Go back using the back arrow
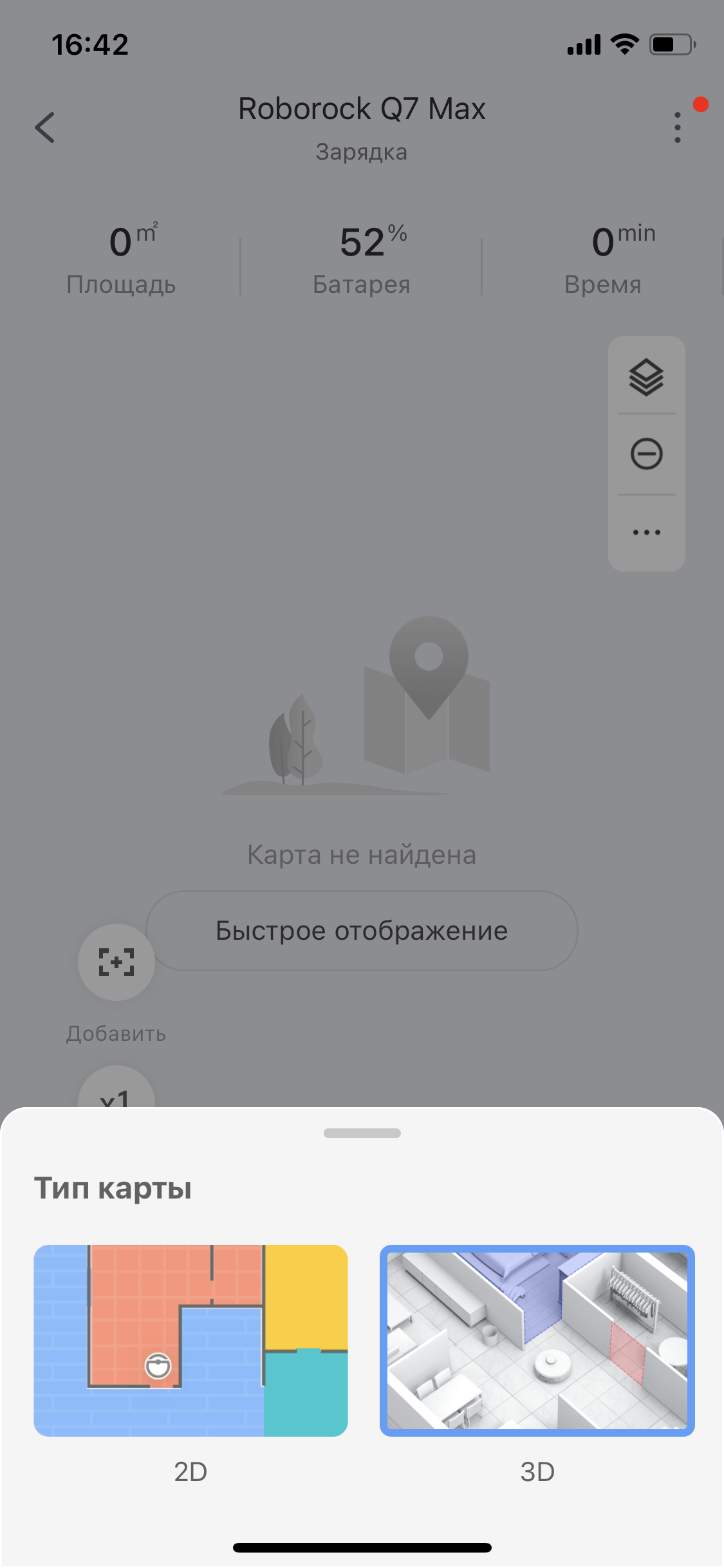The height and width of the screenshot is (1568, 724). coord(45,127)
